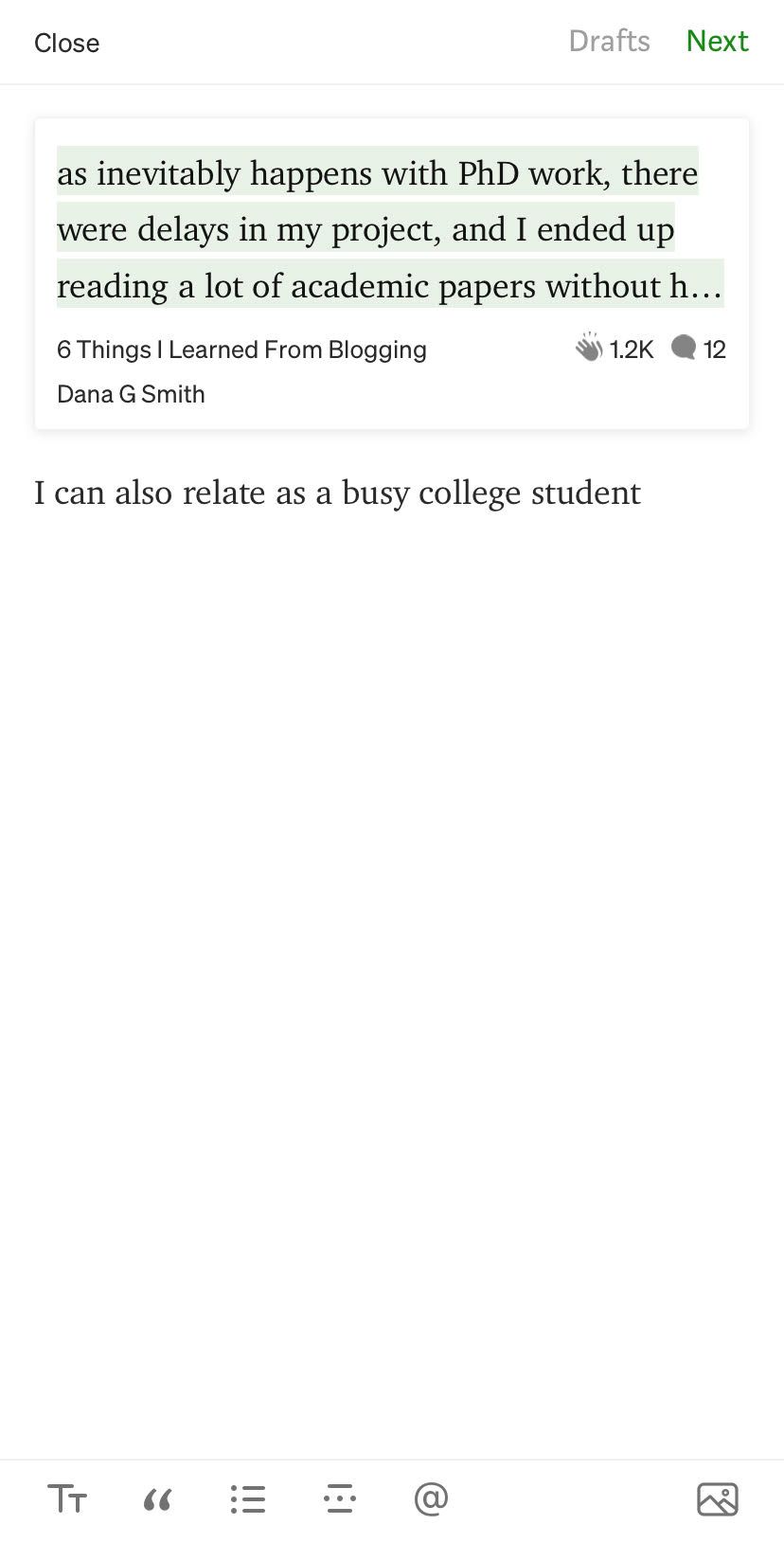The width and height of the screenshot is (784, 1542).
Task: Mention someone with the @ icon
Action: click(x=431, y=1499)
